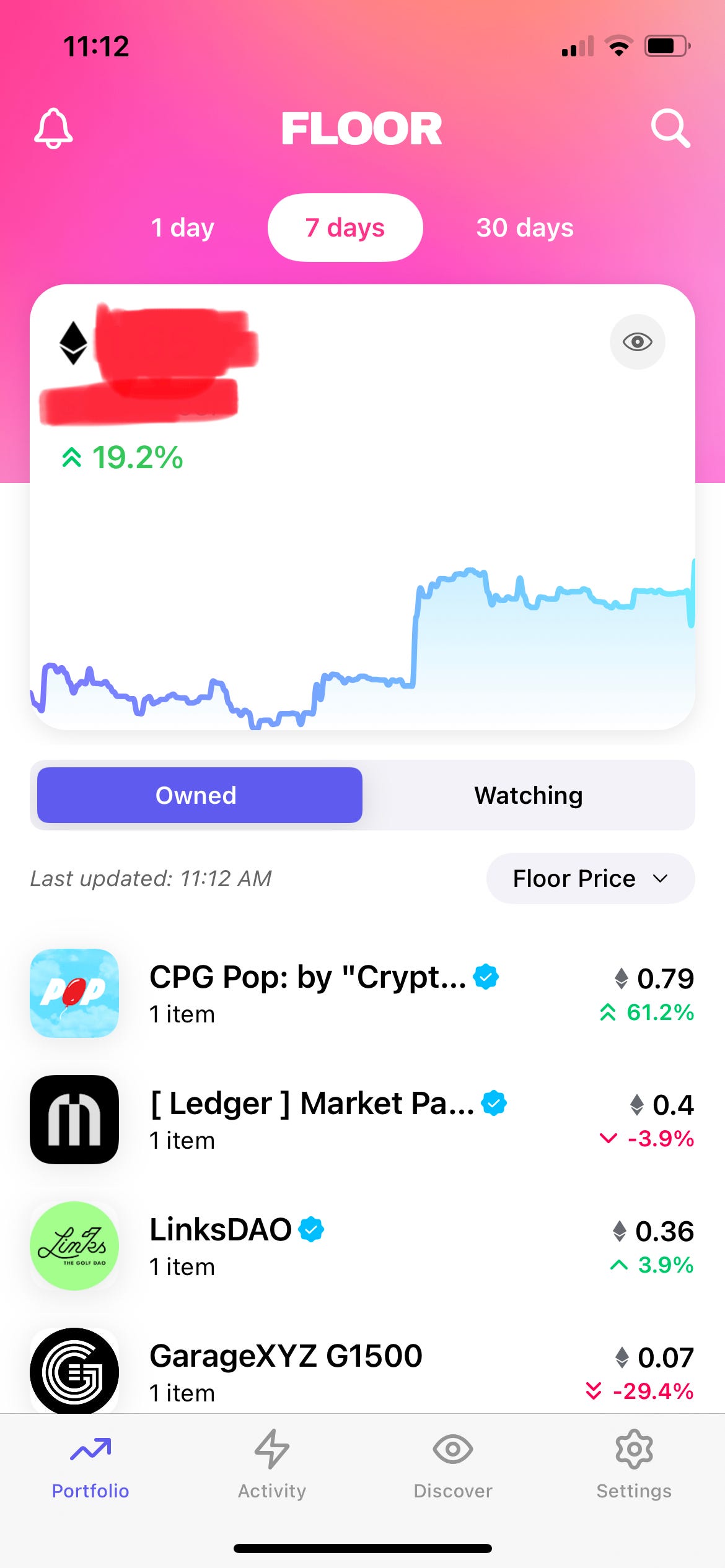This screenshot has height=1568, width=725.
Task: Open the LinksDAO collection
Action: [362, 1246]
